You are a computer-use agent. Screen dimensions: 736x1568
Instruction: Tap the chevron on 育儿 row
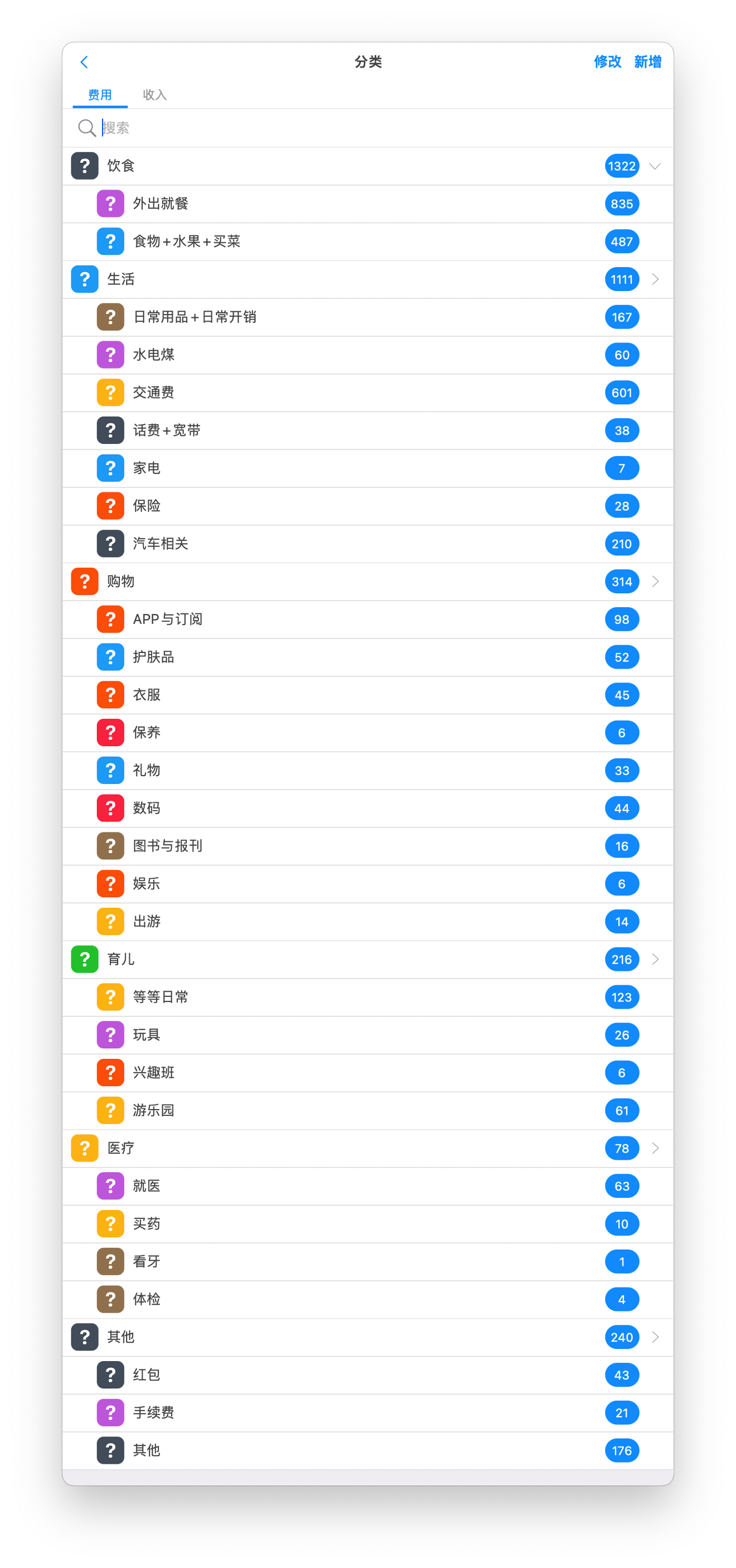click(x=655, y=959)
